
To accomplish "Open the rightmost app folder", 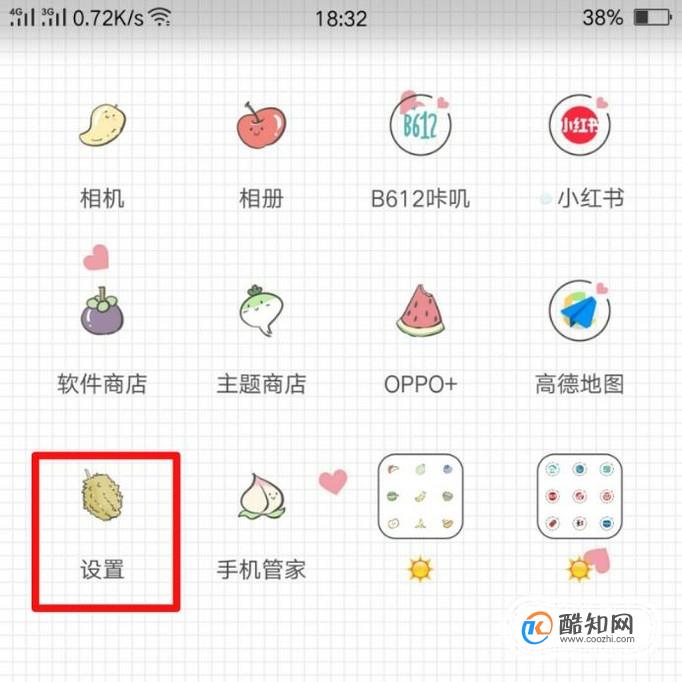I will point(579,496).
